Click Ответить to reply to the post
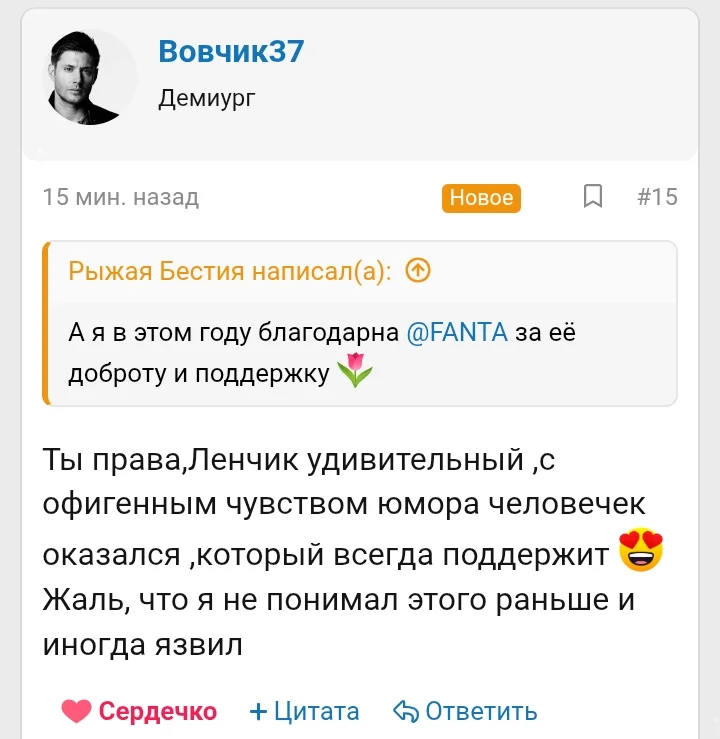The image size is (720, 739). click(x=481, y=711)
